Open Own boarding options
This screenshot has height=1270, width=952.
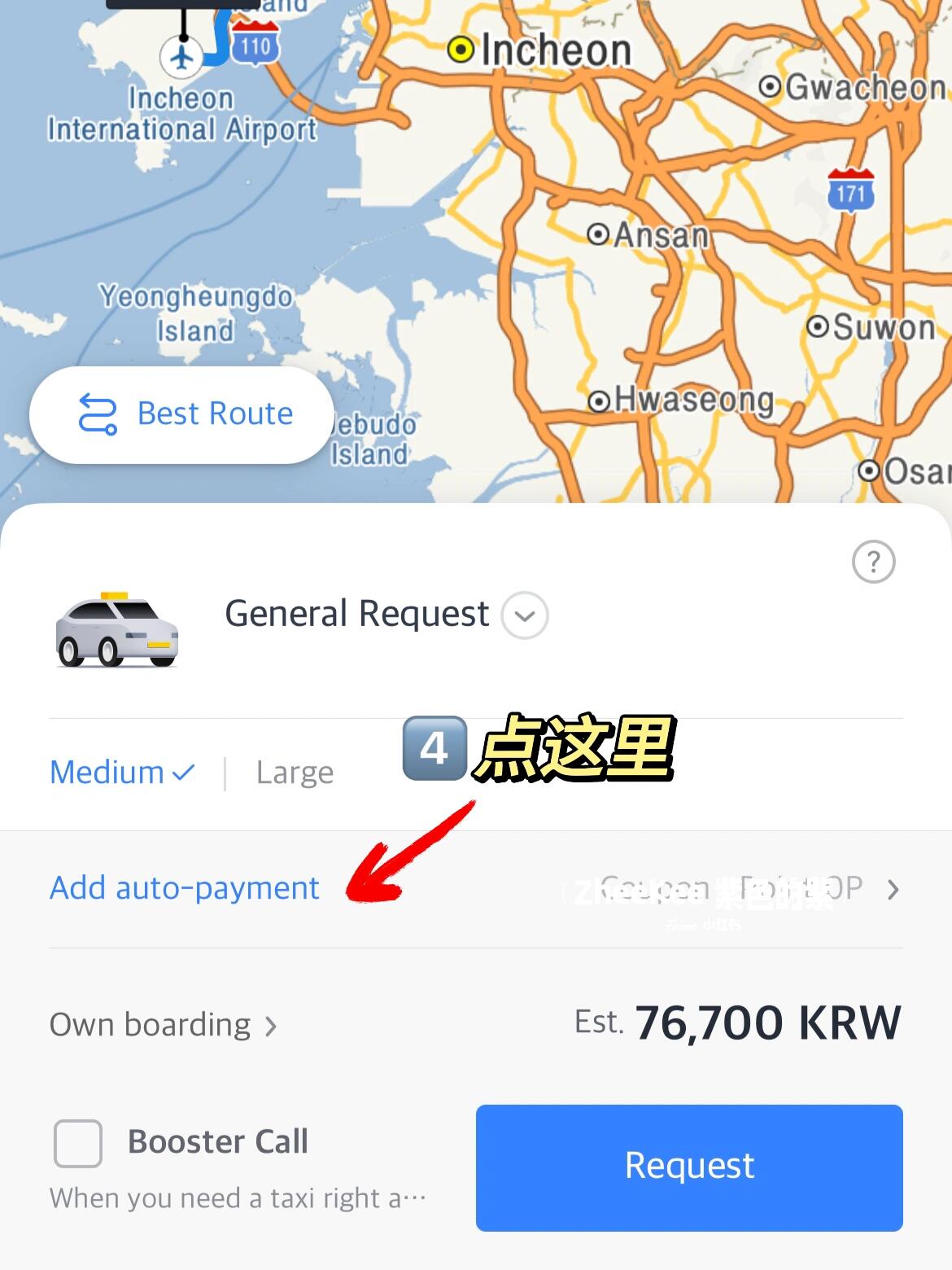(x=163, y=1025)
